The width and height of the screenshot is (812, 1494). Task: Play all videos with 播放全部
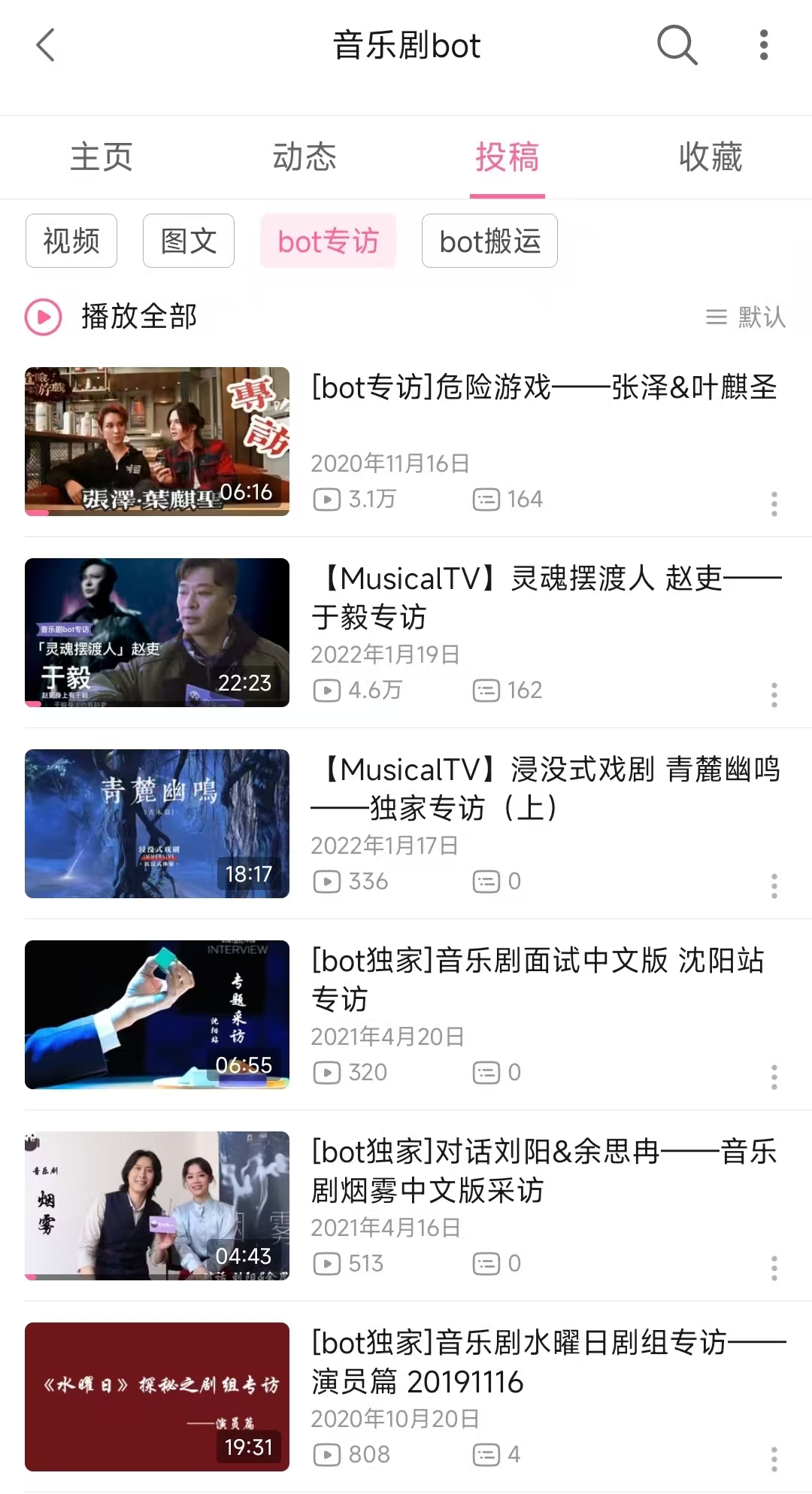point(113,317)
